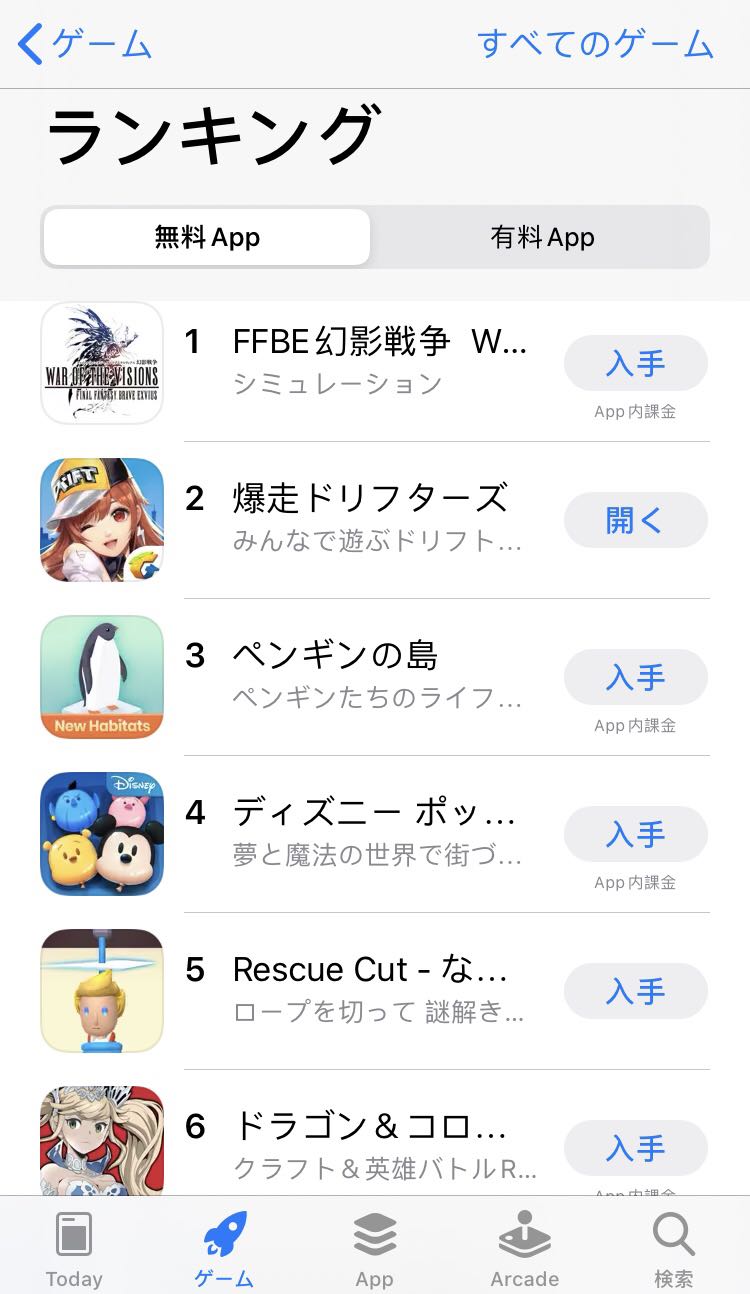
Task: Get FFBE幻影戦争 with 入手 button
Action: tap(635, 363)
